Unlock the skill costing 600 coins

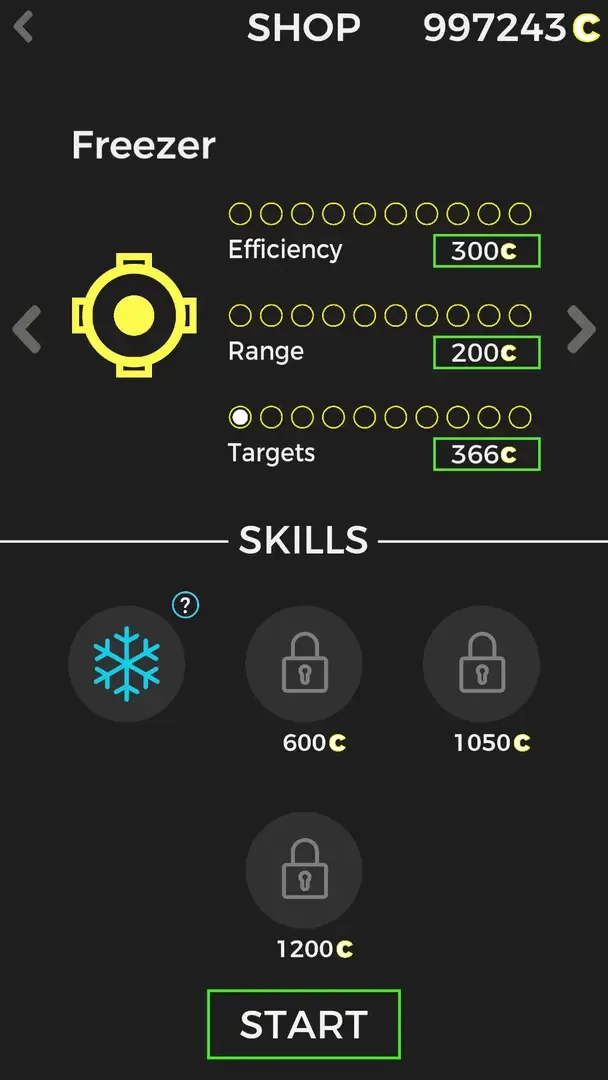304,664
